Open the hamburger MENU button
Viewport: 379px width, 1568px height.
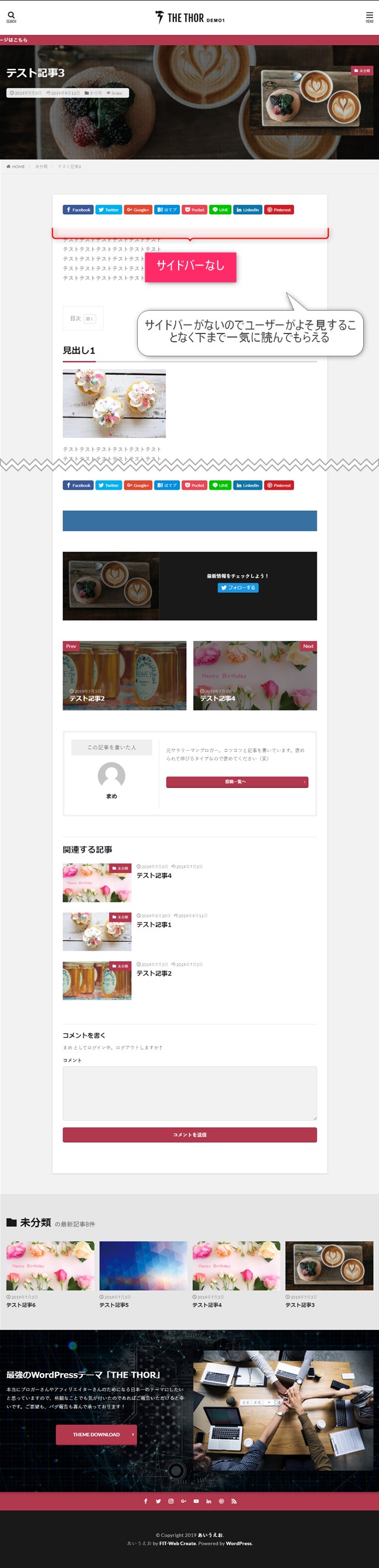369,16
